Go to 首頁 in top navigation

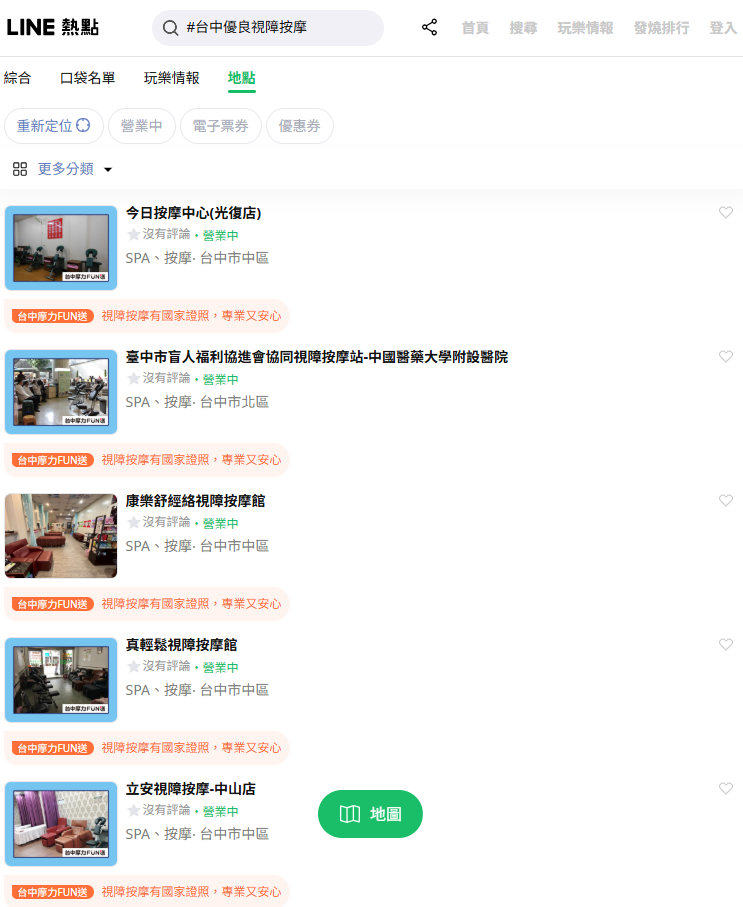tap(475, 28)
